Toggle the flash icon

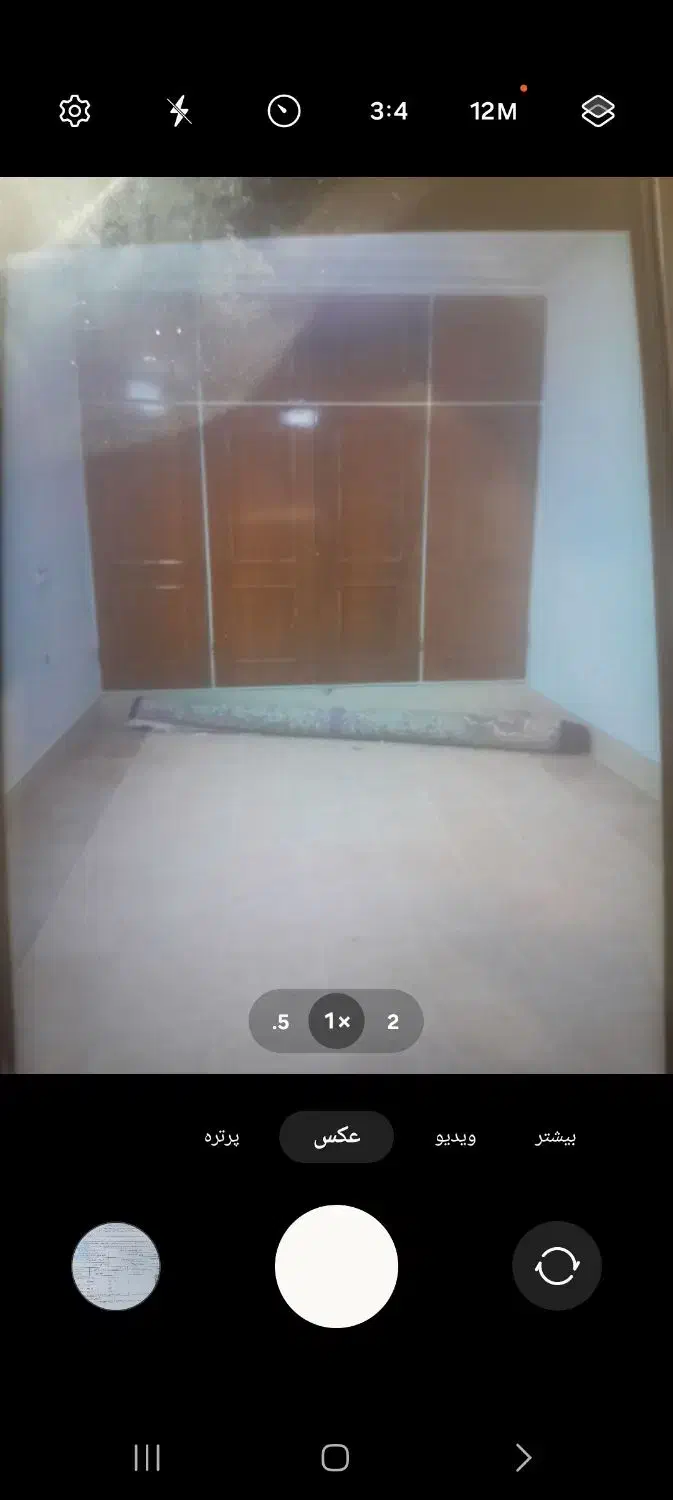(179, 111)
